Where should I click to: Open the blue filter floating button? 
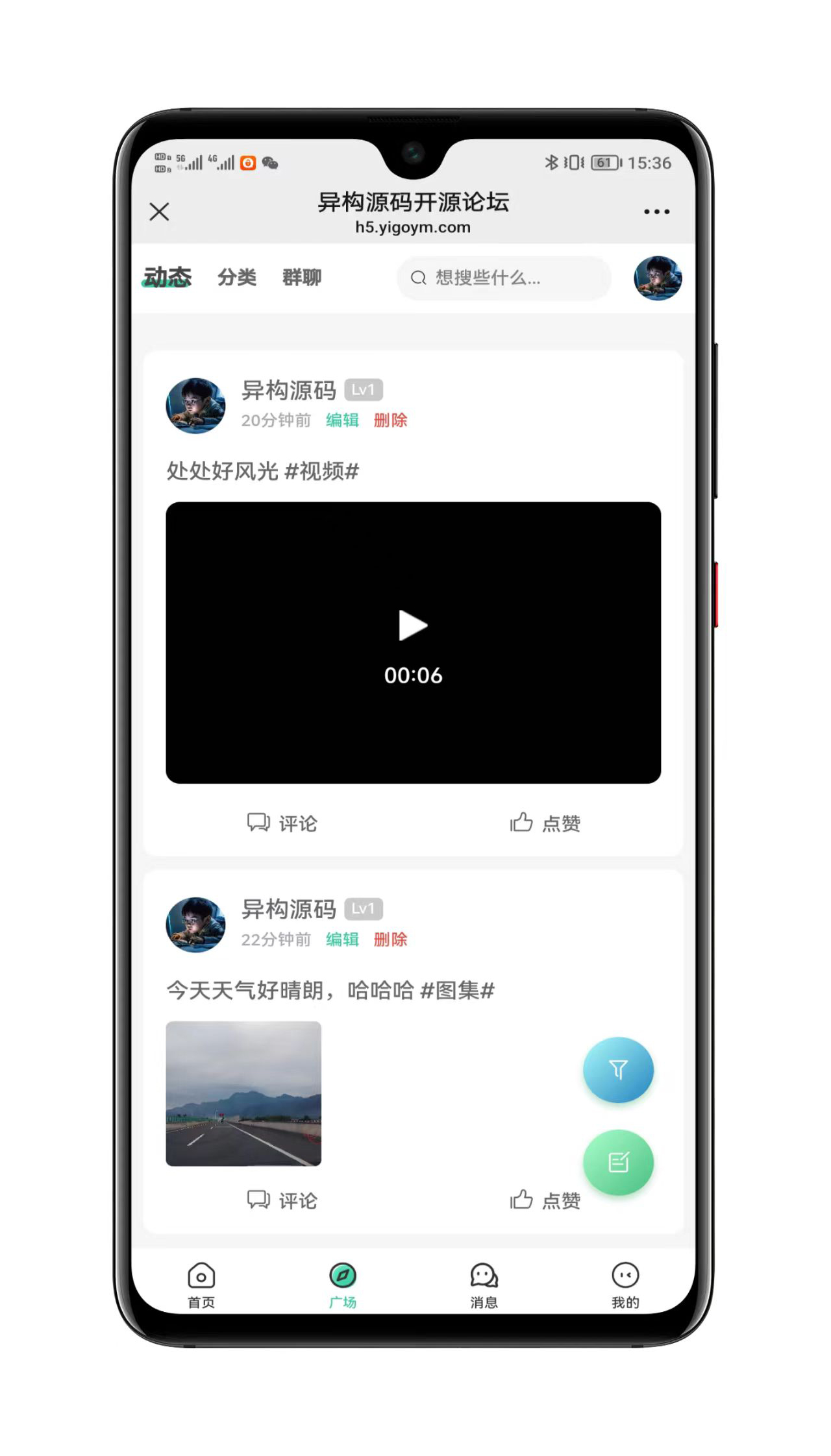[618, 1070]
